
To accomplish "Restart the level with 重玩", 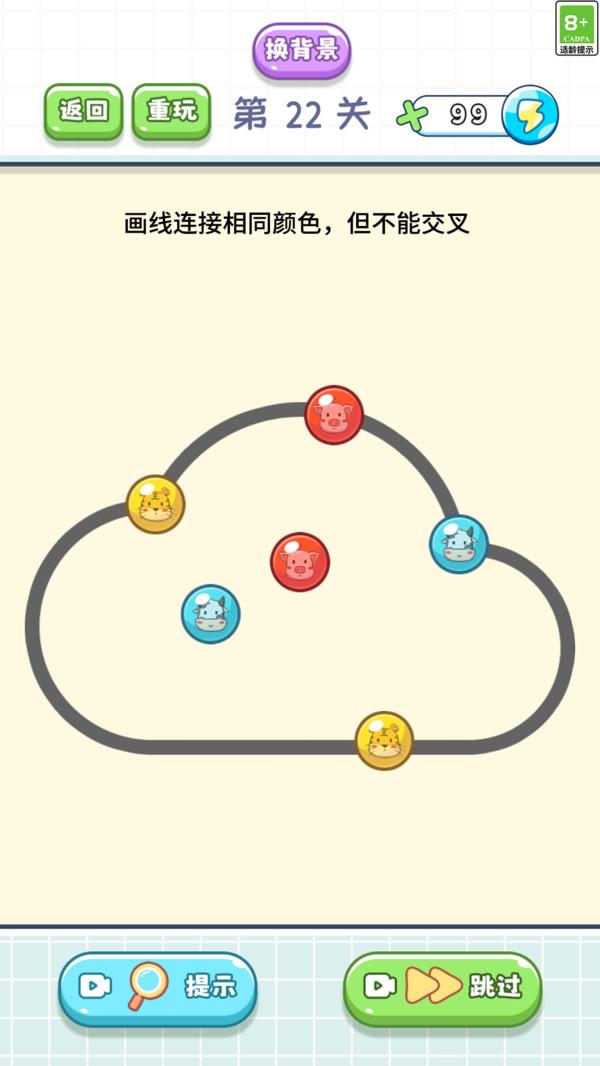I will point(172,111).
